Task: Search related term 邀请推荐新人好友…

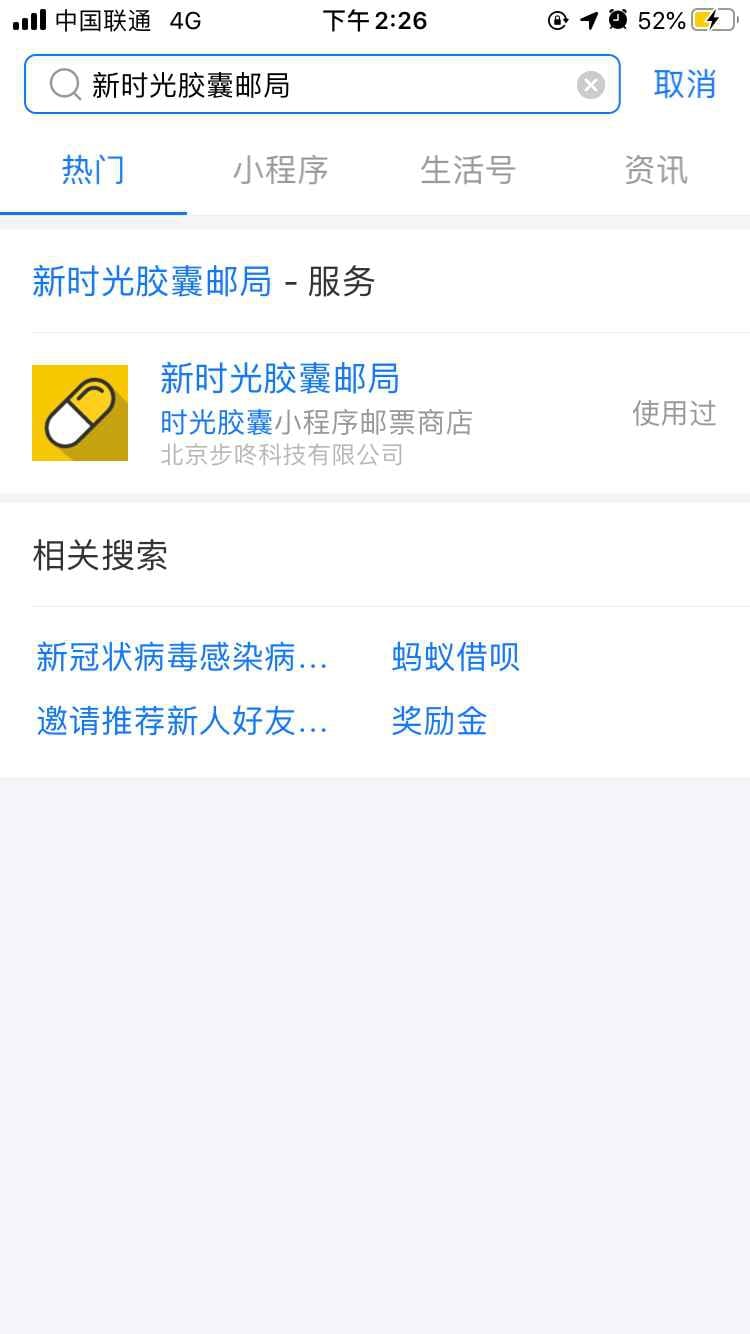Action: tap(182, 721)
